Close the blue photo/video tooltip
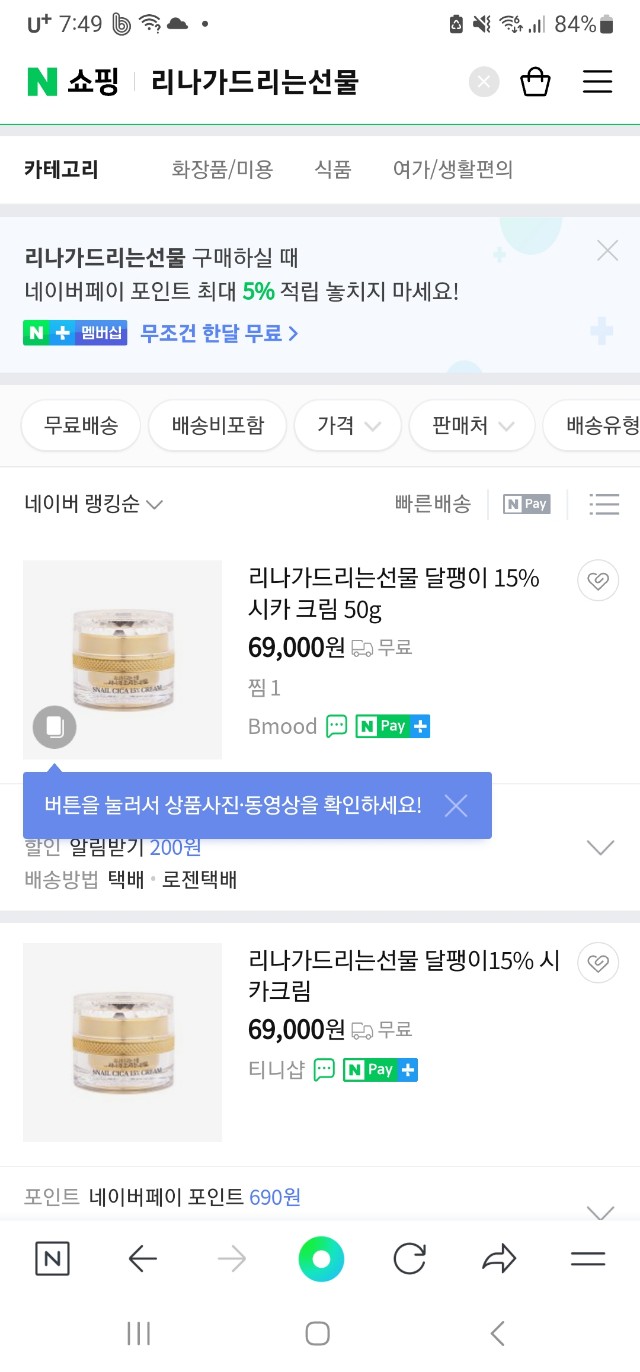640x1372 pixels. point(456,805)
